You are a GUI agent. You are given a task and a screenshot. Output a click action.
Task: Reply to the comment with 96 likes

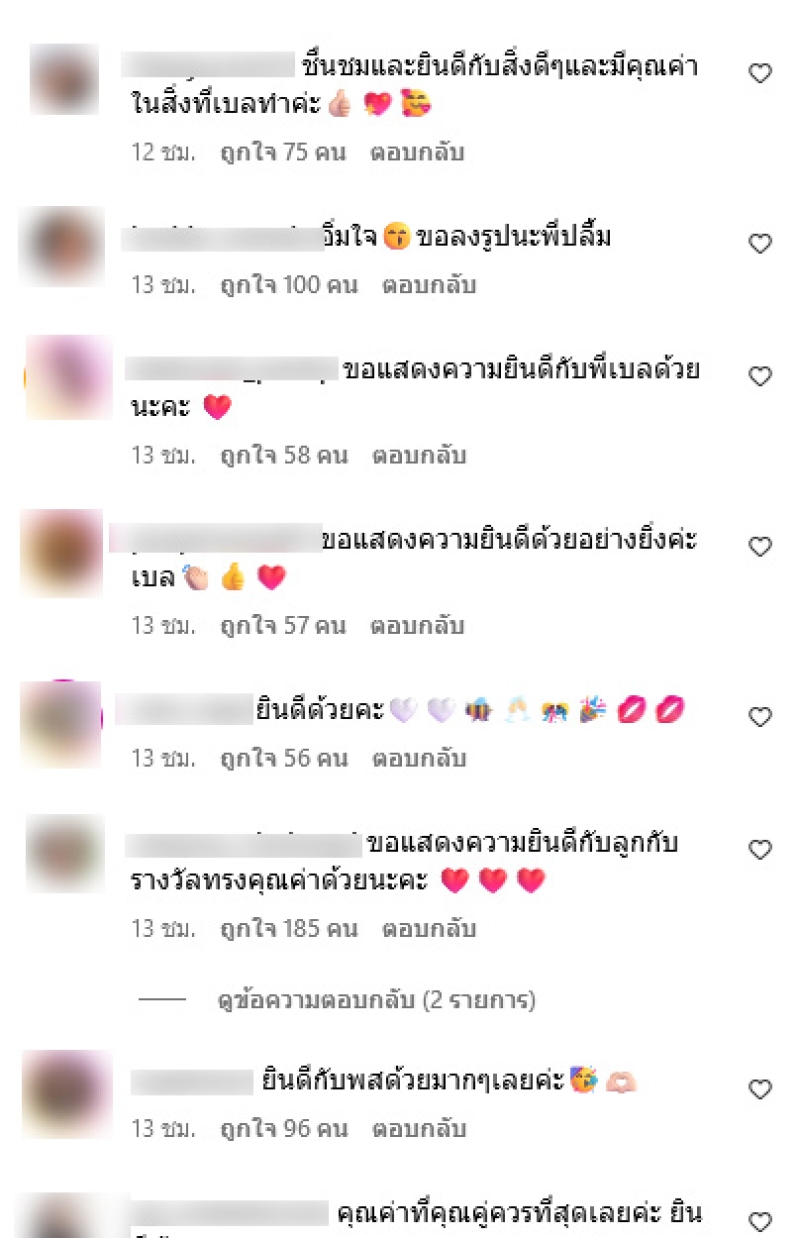419,1129
